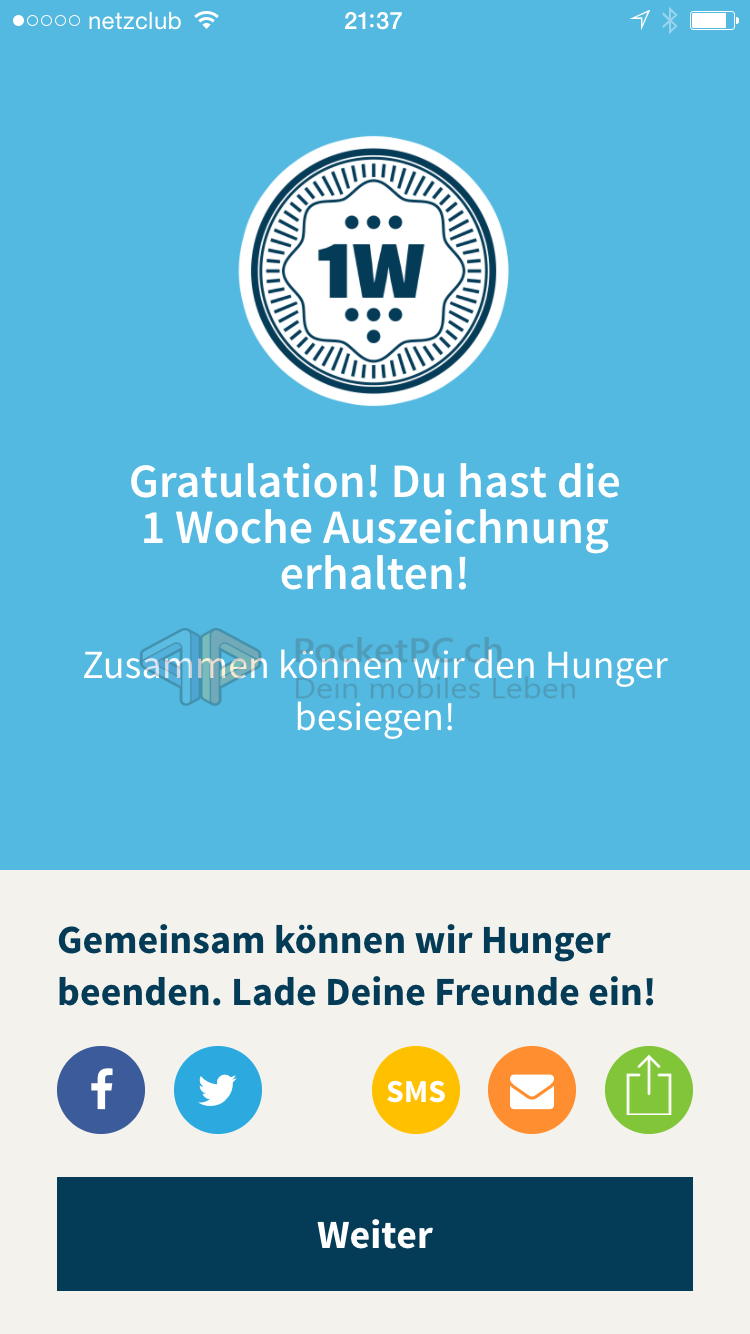
Task: Invite friends via SMS
Action: coord(416,1090)
